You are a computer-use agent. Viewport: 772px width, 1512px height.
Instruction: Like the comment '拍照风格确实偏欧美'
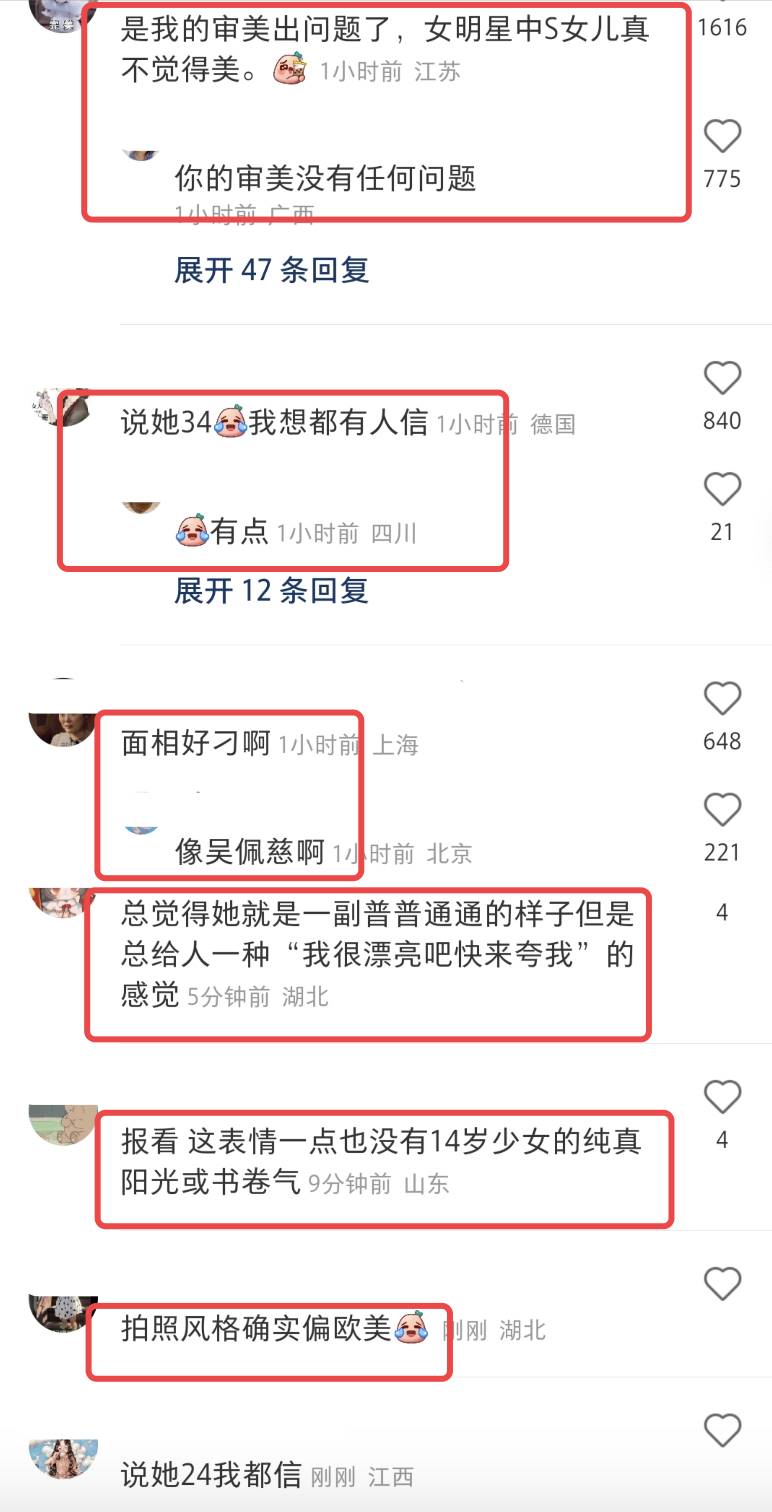tap(722, 1284)
